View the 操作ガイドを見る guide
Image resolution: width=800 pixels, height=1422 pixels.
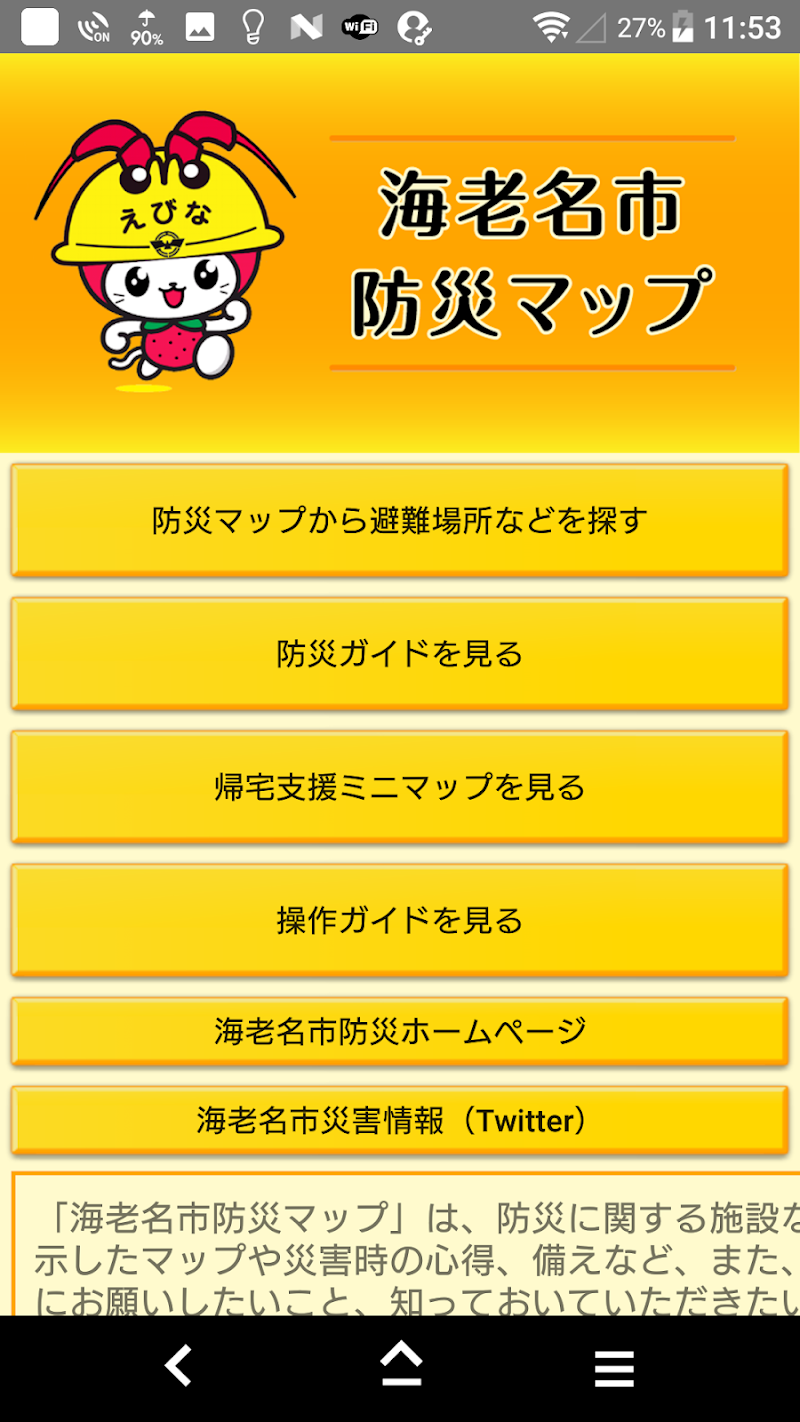point(400,920)
